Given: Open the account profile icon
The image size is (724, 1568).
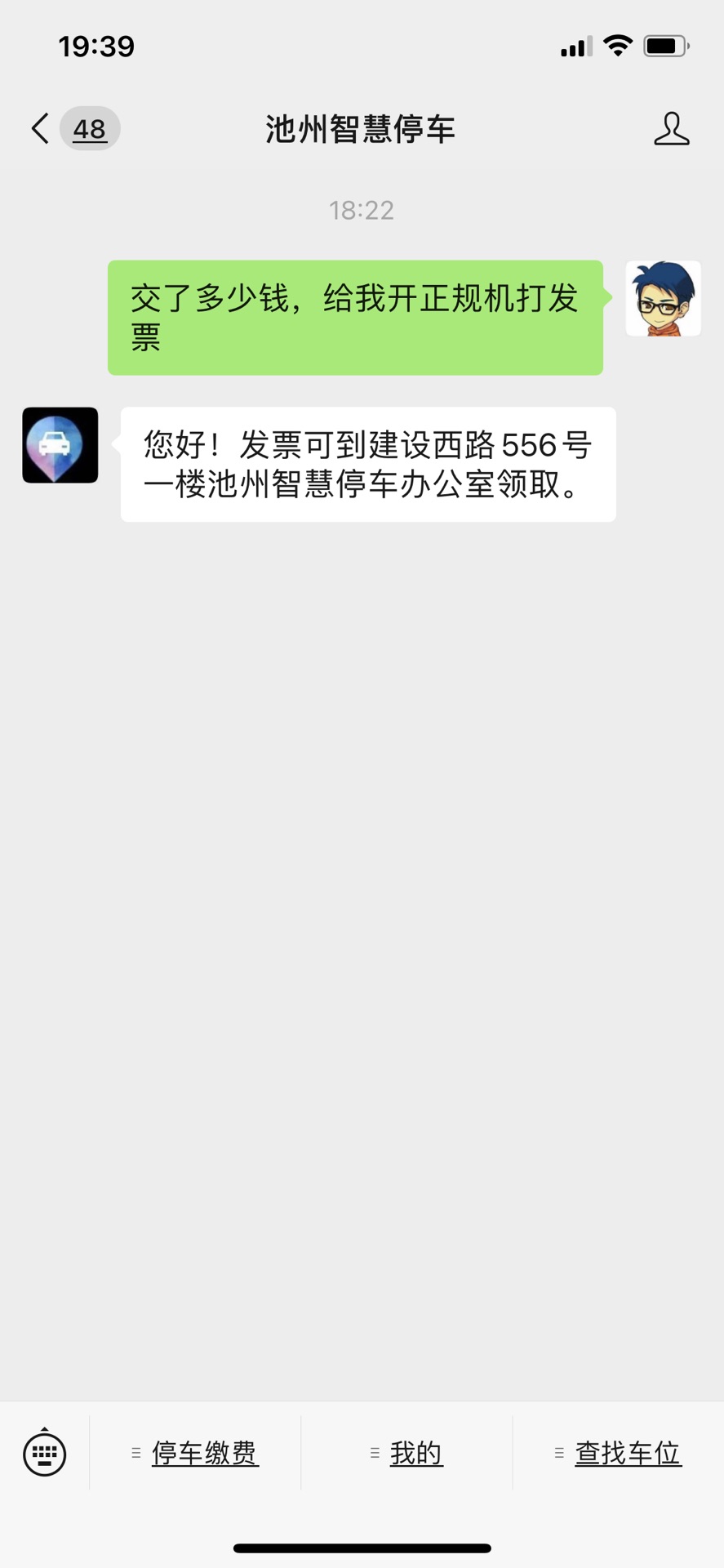Looking at the screenshot, I should pyautogui.click(x=671, y=129).
